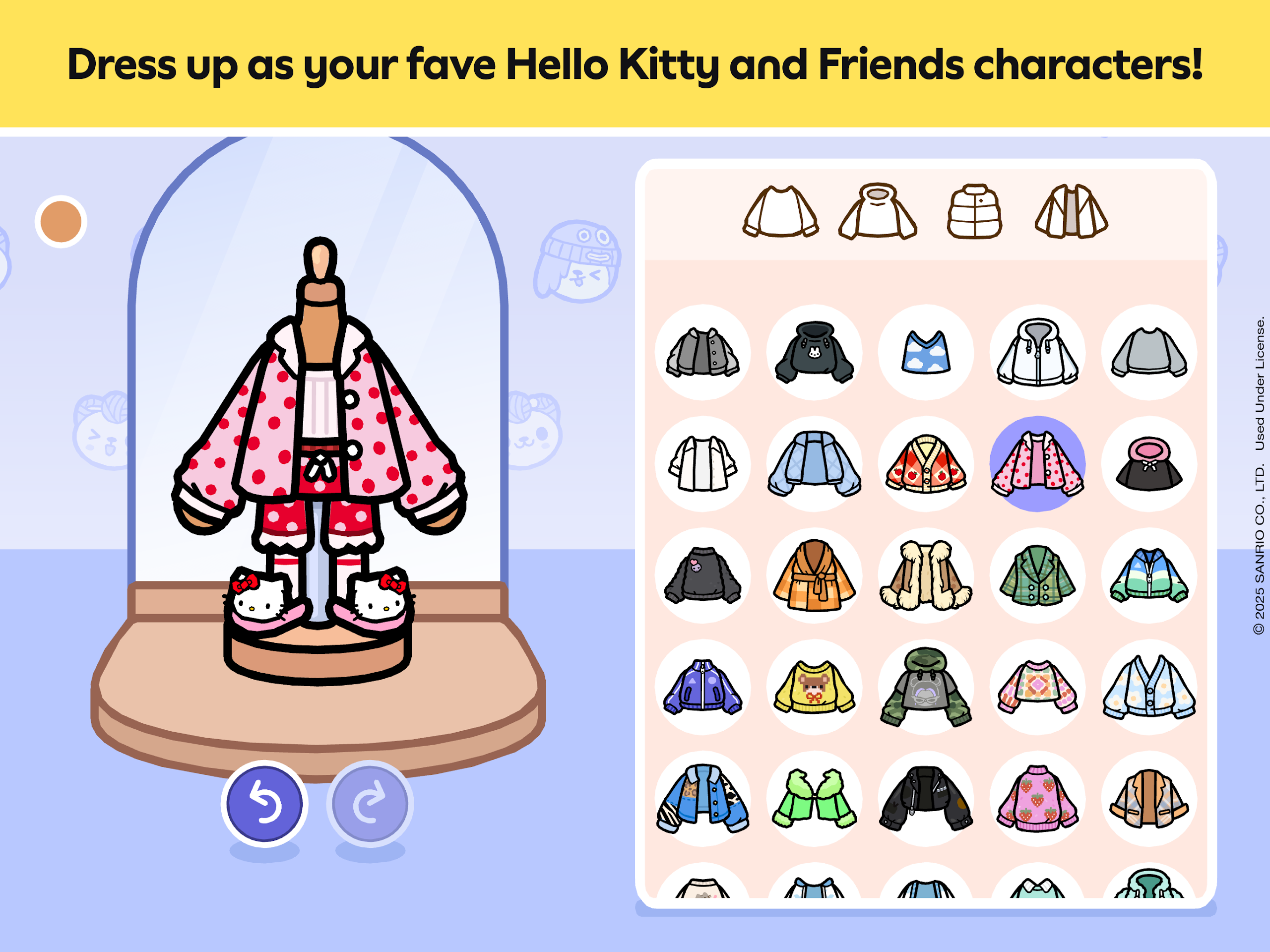Screen dimensions: 1270x952
Task: Switch to the hoodie category tab
Action: (877, 212)
